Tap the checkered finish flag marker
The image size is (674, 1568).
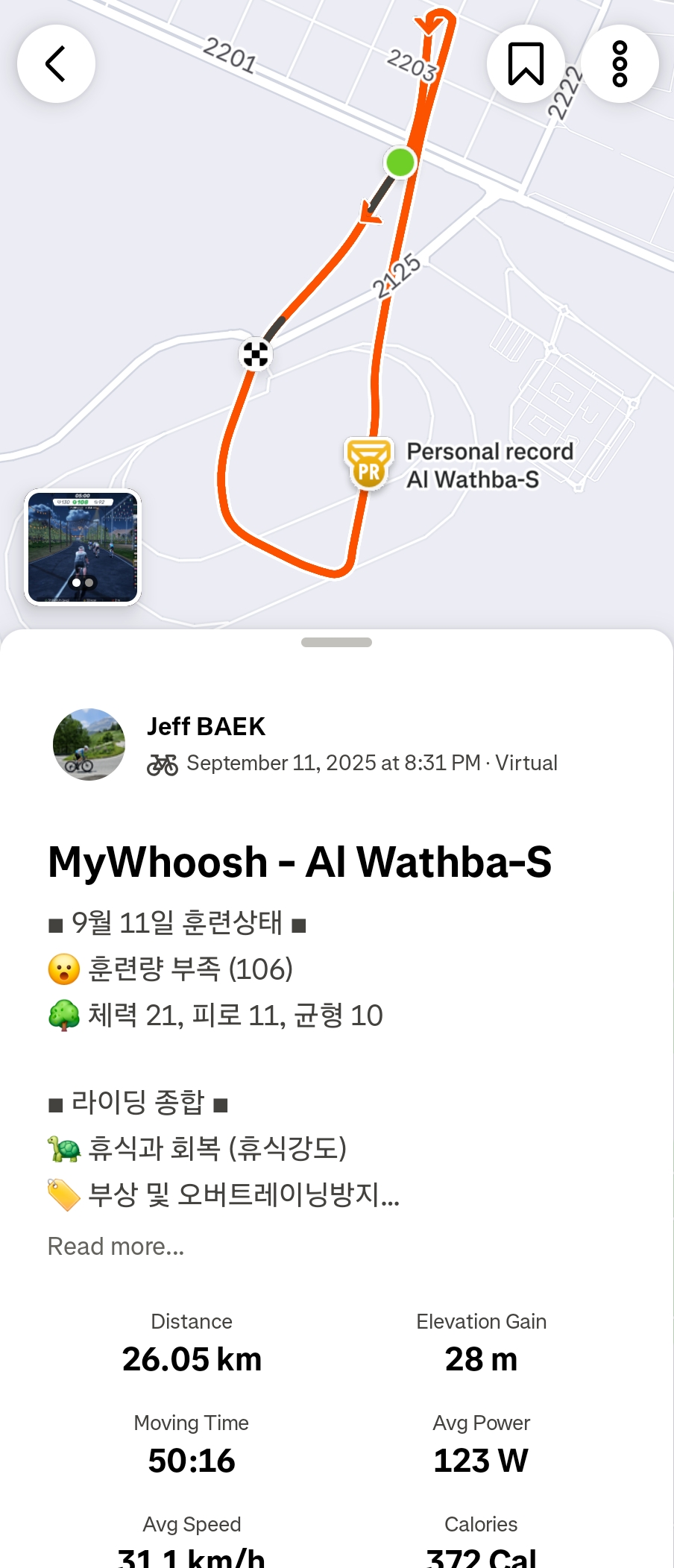coord(256,353)
